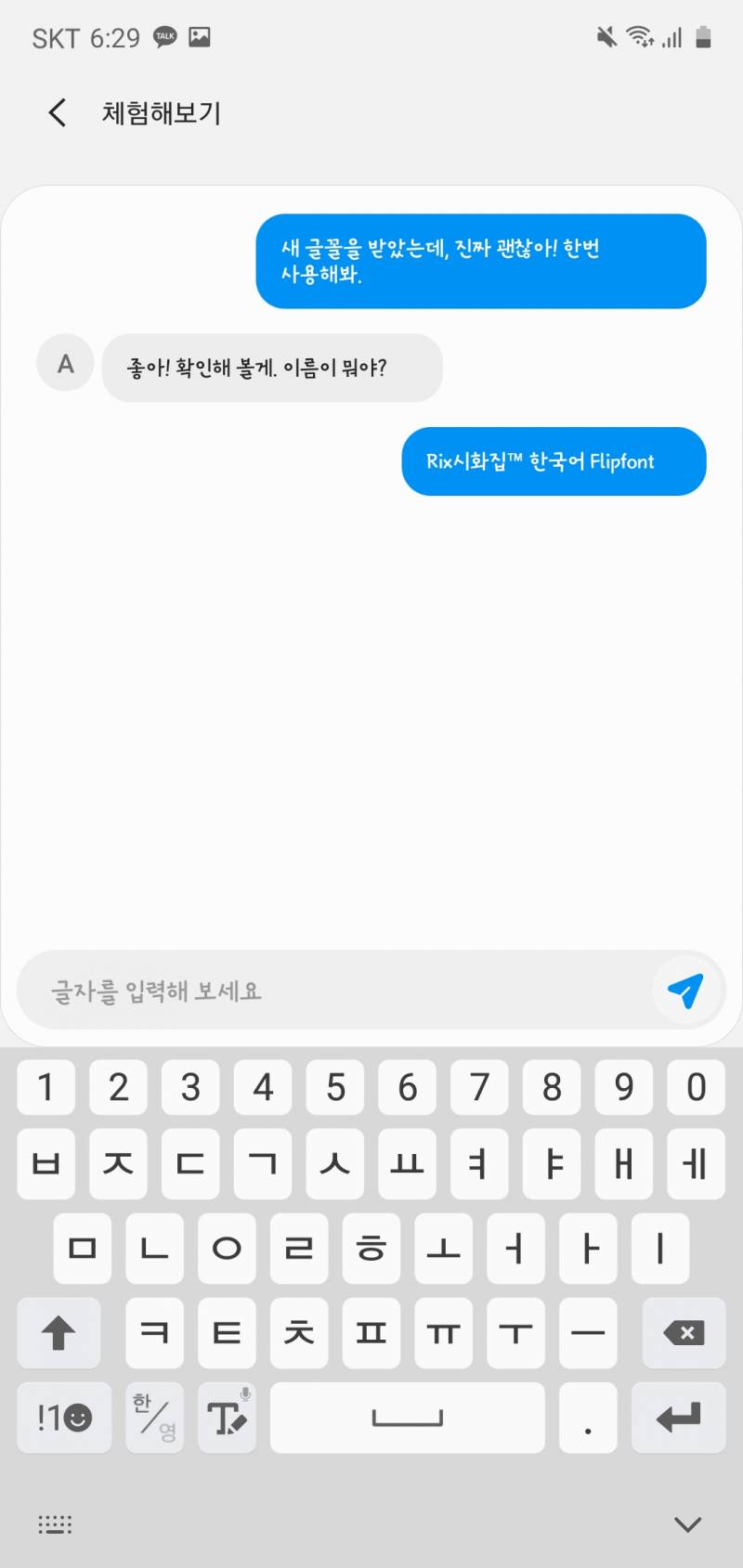743x1568 pixels.
Task: Collapse keyboard with the down chevron
Action: 686,1523
